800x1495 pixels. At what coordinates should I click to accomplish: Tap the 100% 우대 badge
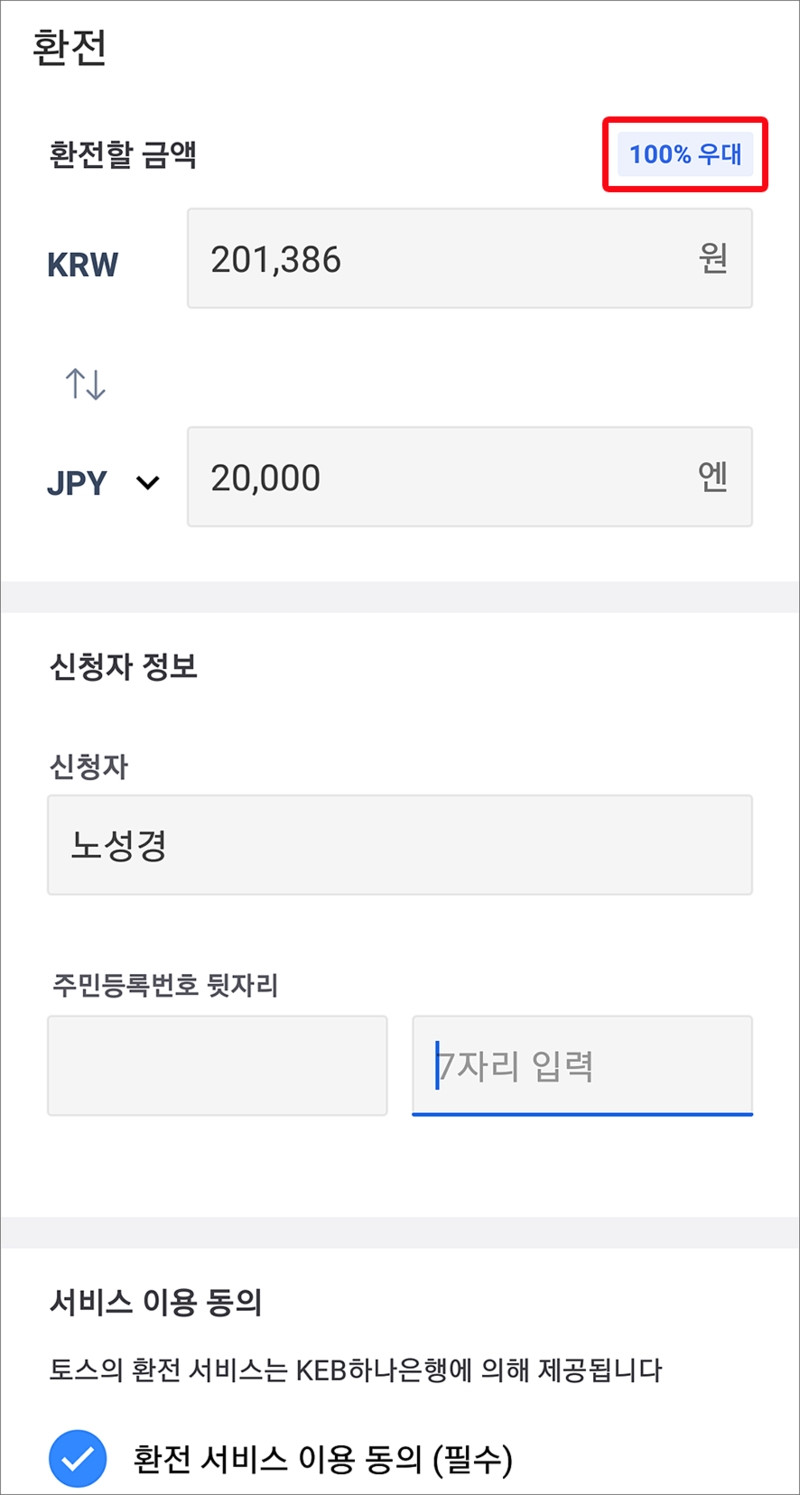[685, 155]
